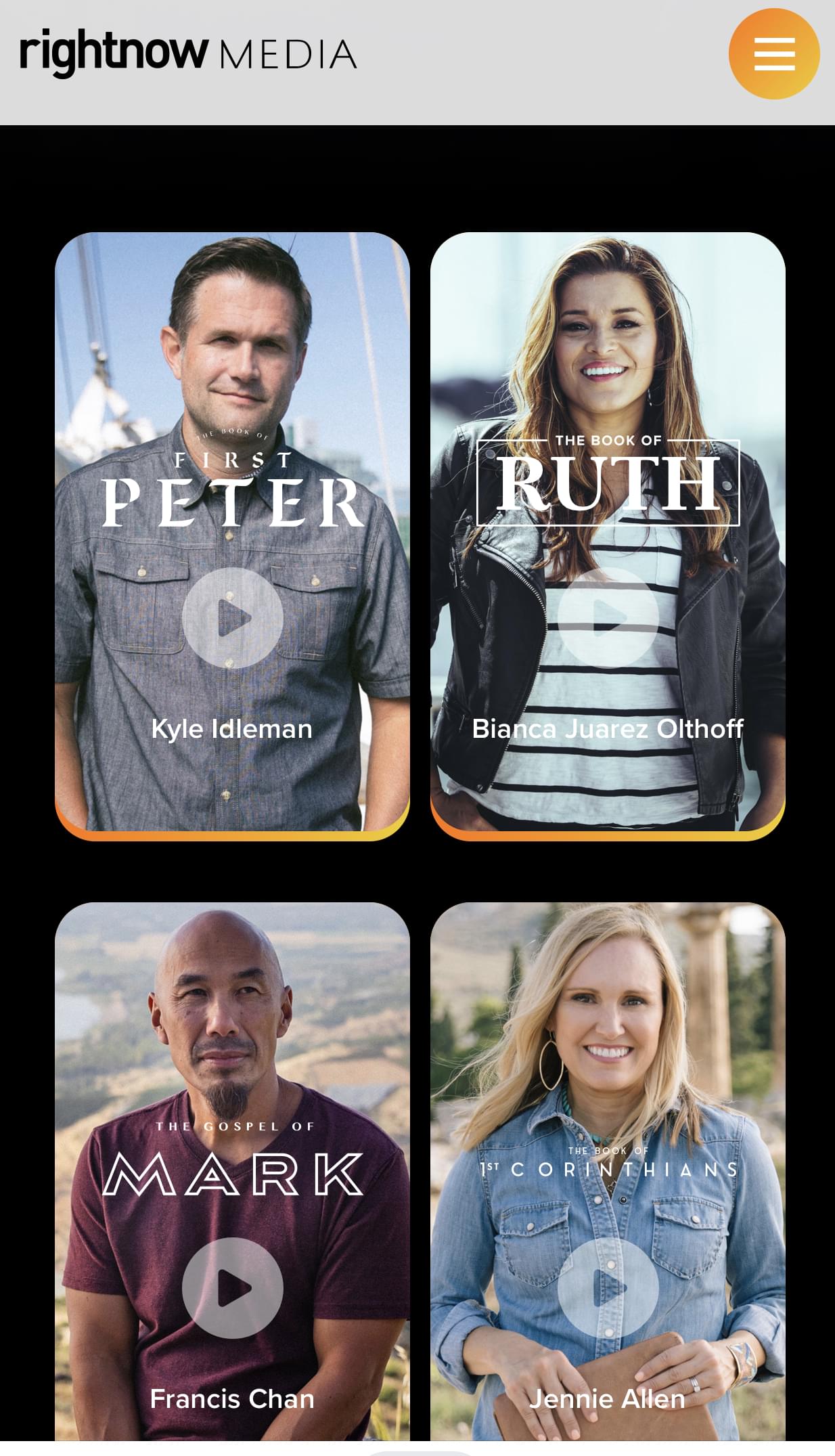Play Kyle Idleman's First Peter video
835x1456 pixels.
pos(232,617)
